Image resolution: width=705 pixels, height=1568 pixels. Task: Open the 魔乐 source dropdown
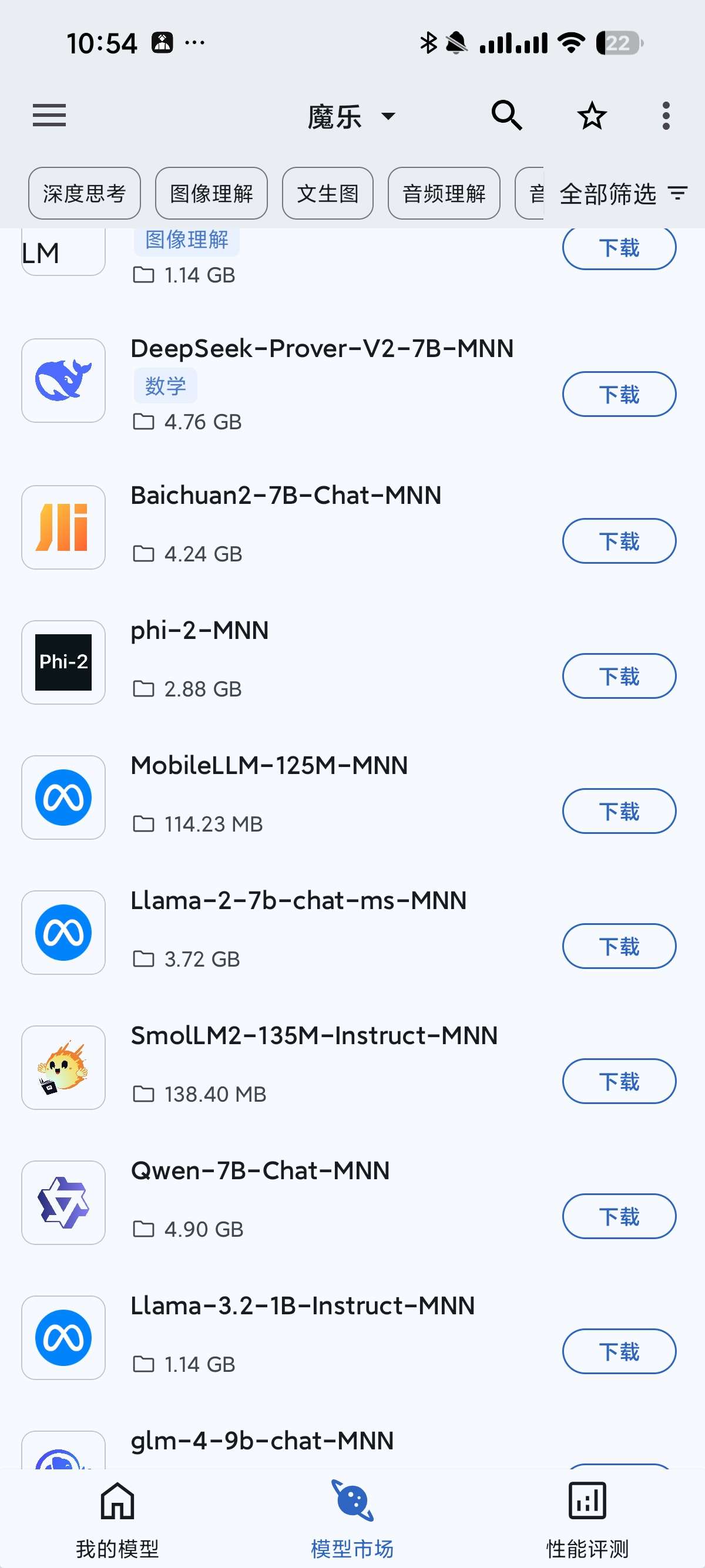click(352, 116)
